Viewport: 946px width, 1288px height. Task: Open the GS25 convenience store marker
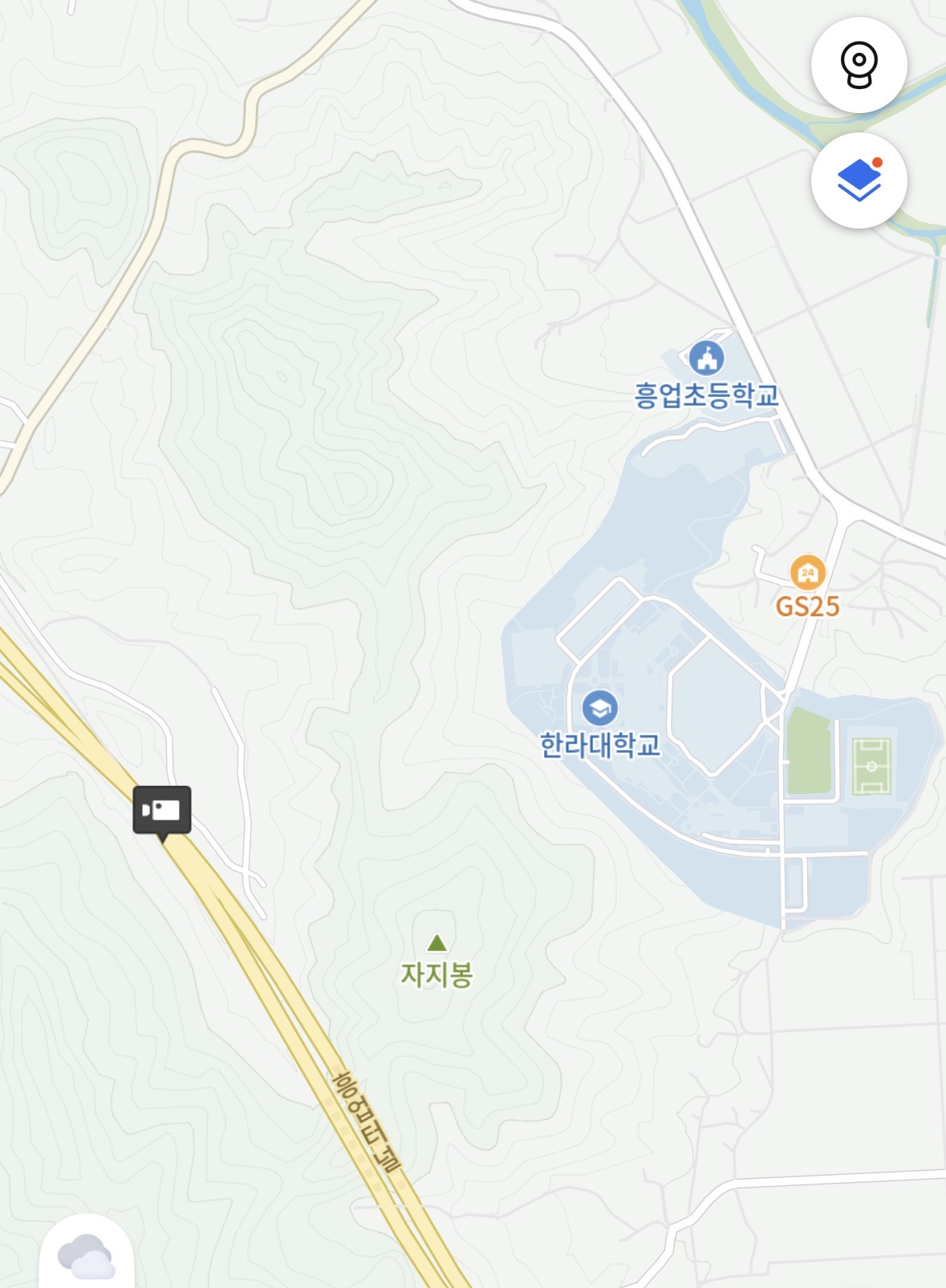point(807,573)
